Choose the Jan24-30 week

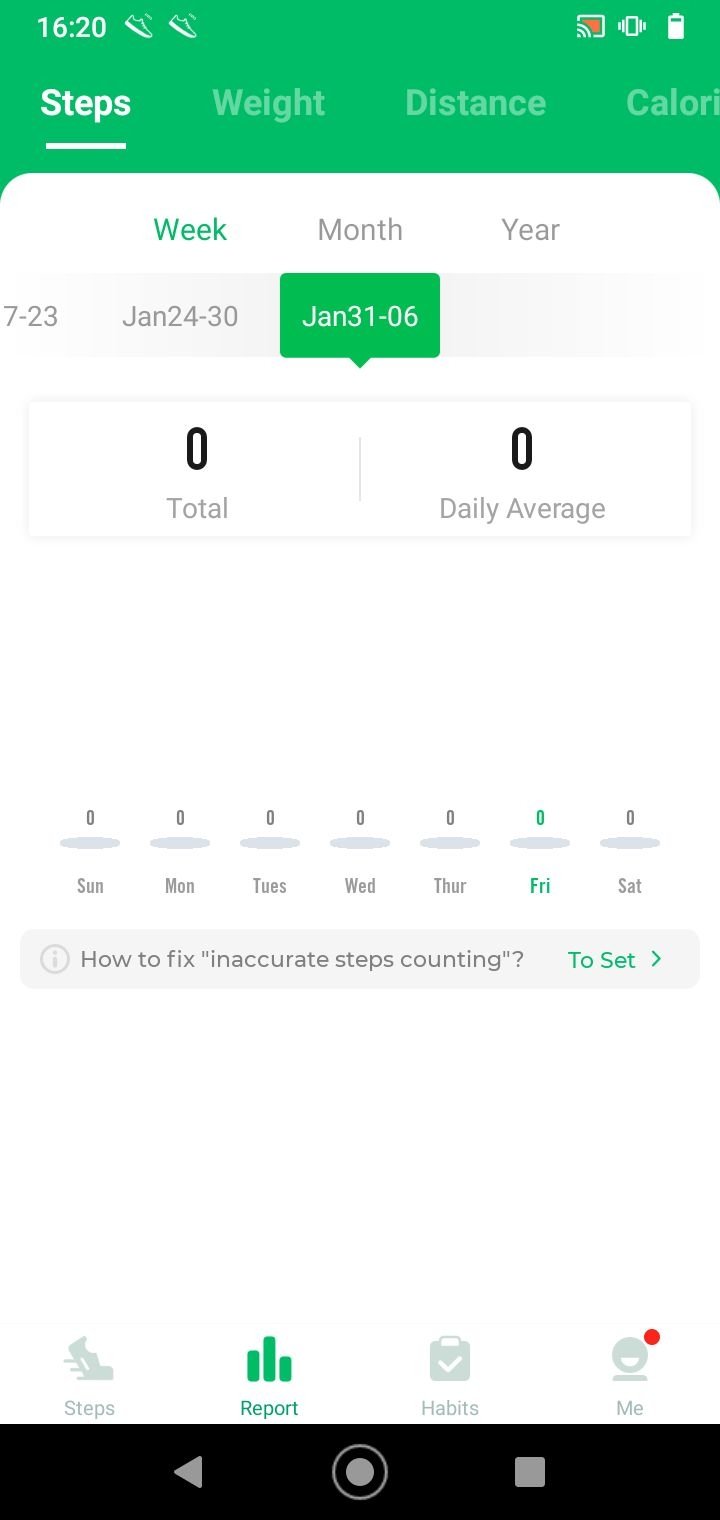point(180,317)
